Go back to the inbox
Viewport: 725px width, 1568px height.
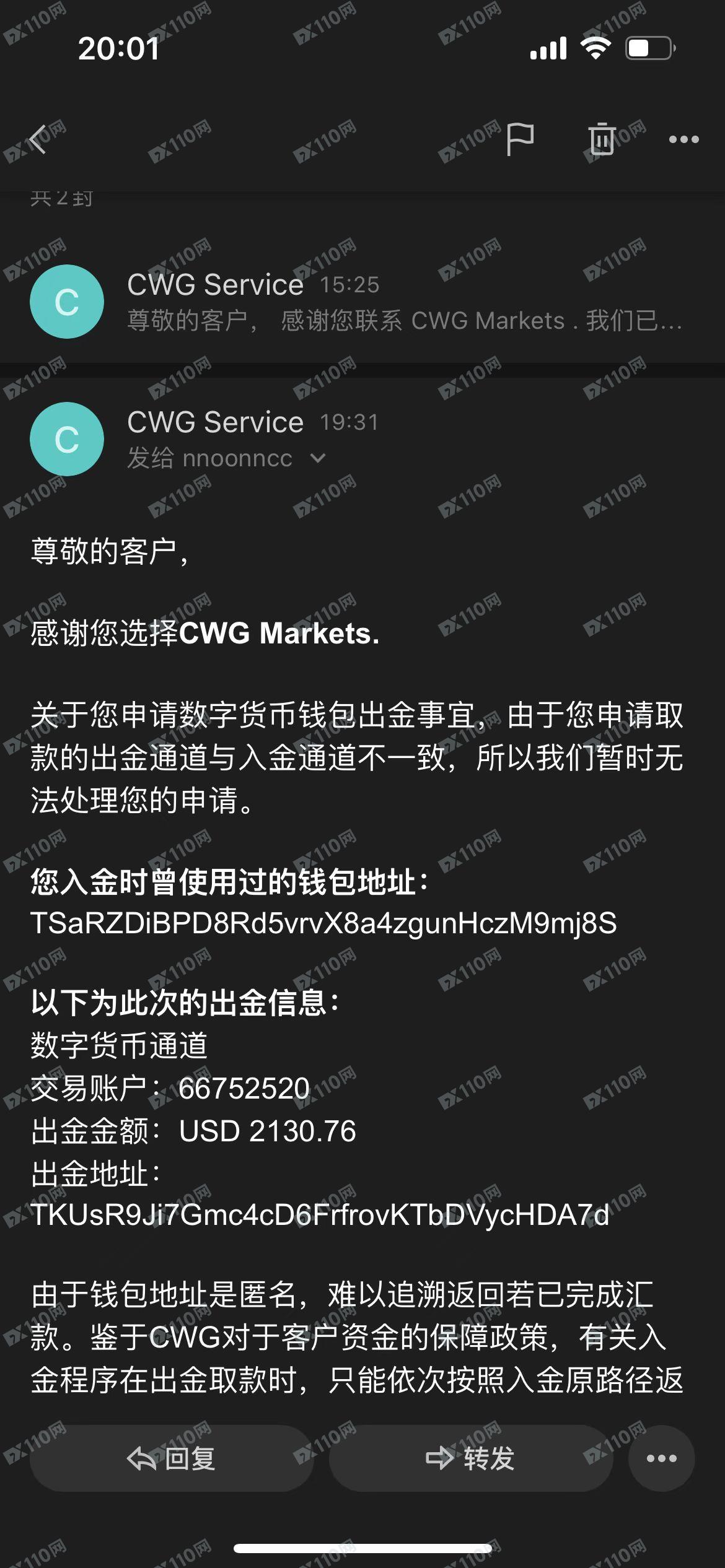coord(38,139)
